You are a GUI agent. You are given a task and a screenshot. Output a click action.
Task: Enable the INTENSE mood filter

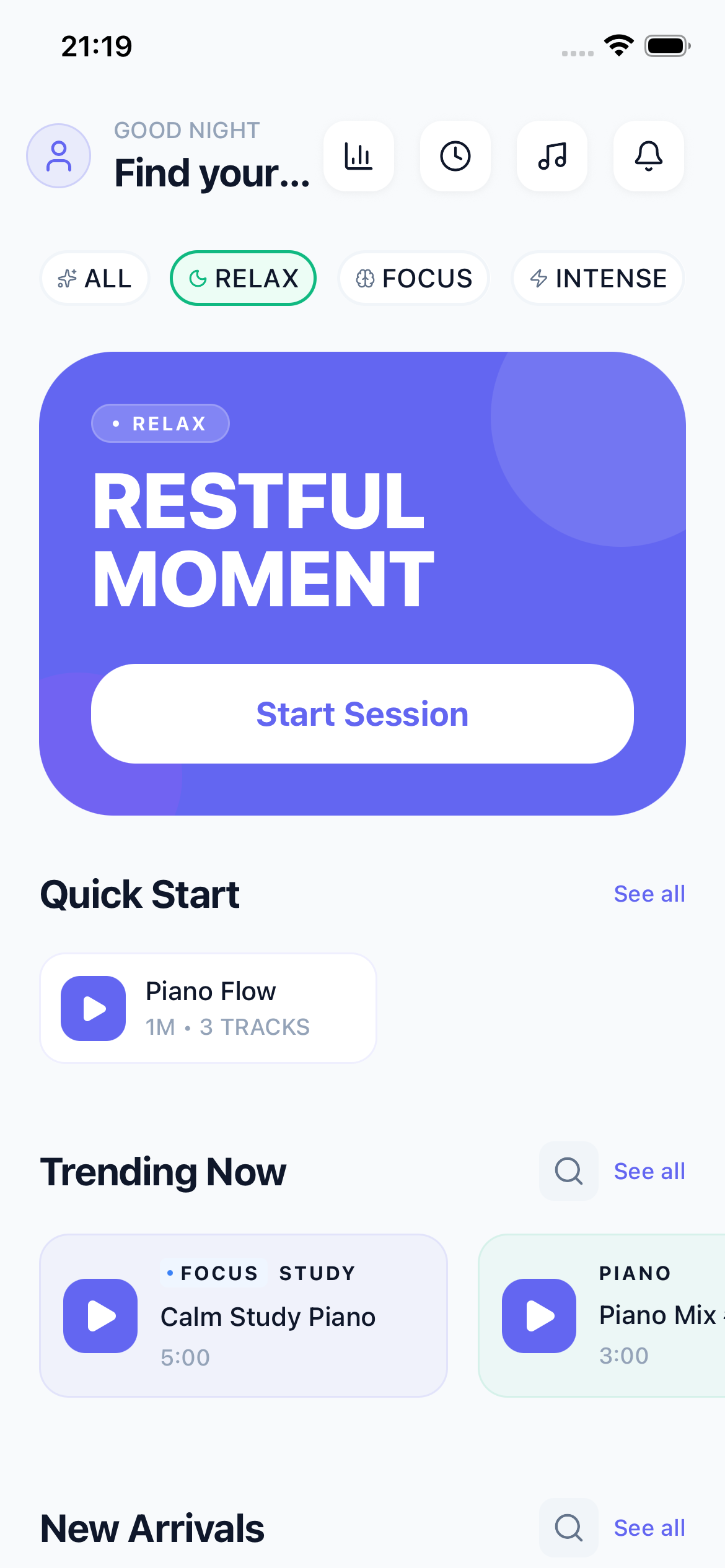point(597,278)
